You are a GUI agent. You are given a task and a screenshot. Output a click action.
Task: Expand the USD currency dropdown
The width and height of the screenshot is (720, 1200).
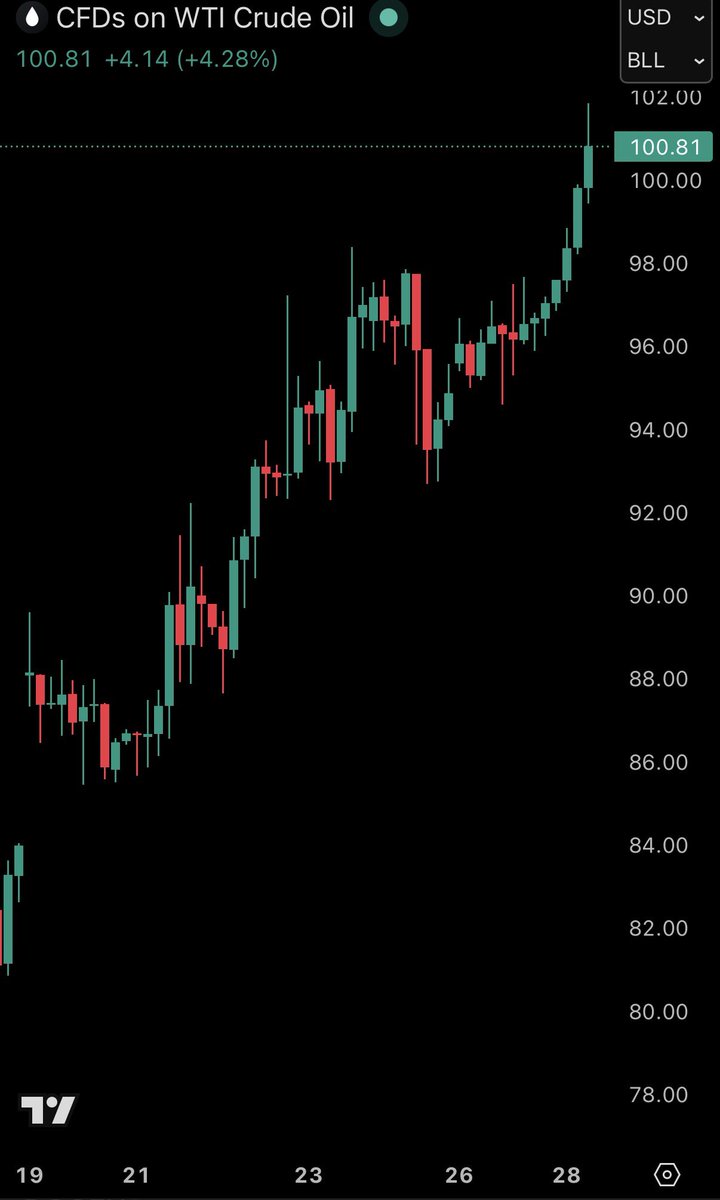pos(666,17)
